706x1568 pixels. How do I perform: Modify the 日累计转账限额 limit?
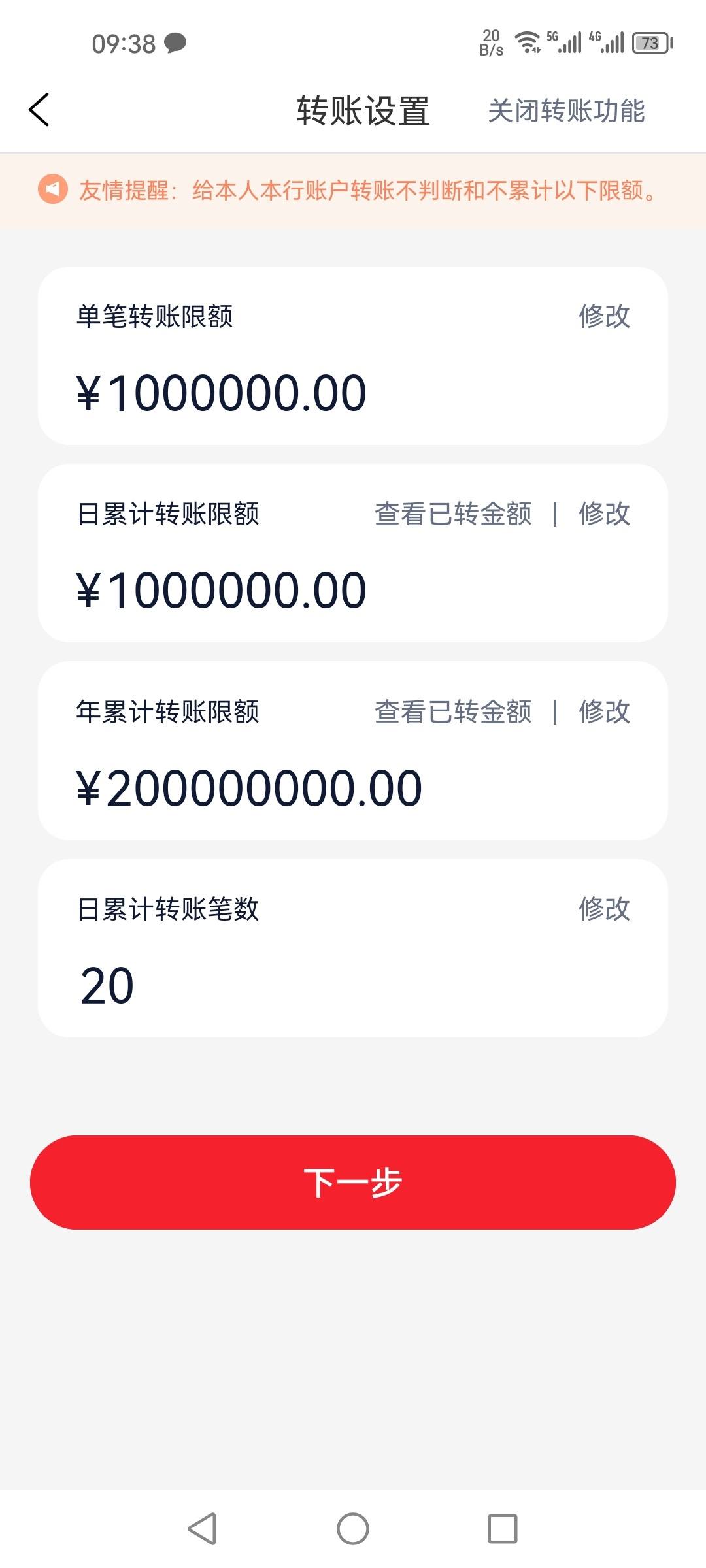[604, 514]
